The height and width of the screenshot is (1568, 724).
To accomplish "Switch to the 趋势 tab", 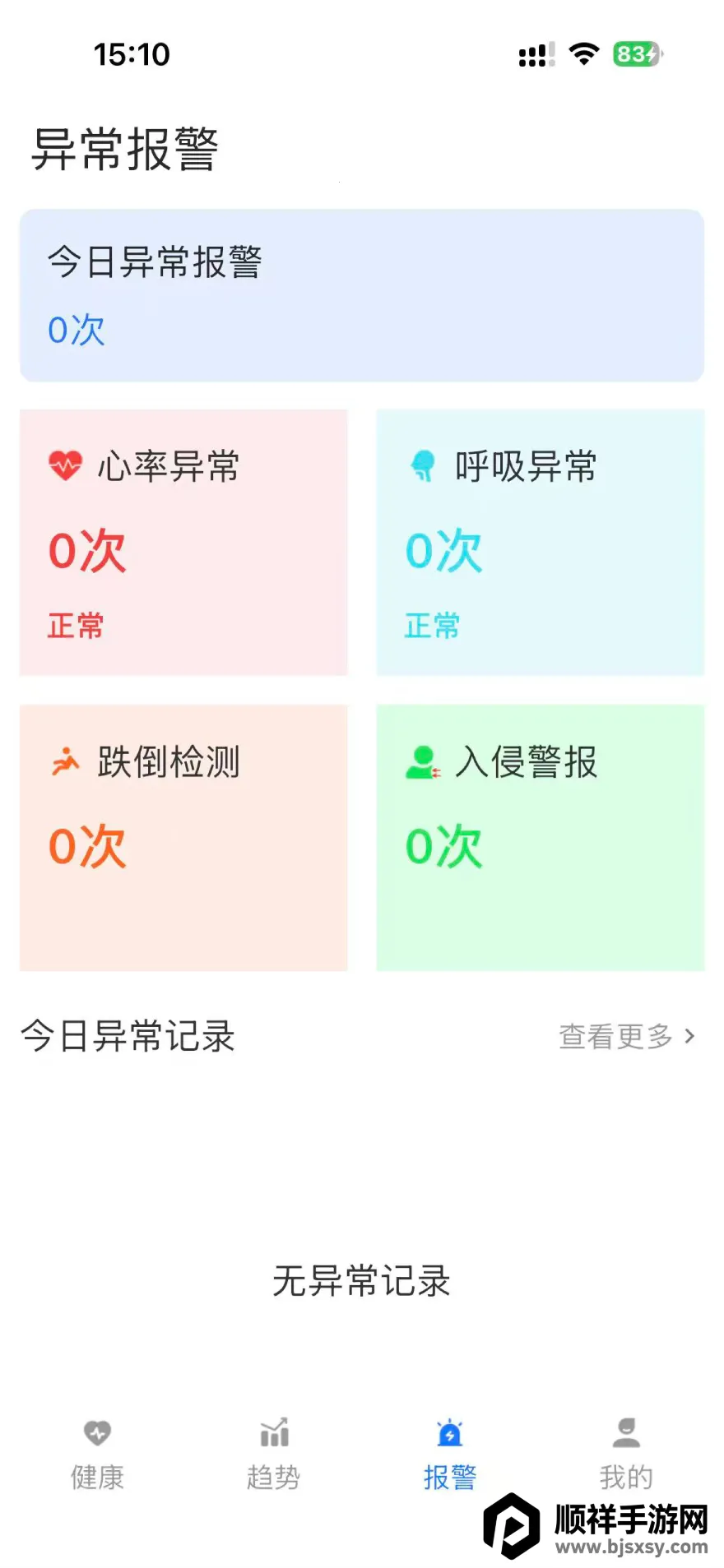I will click(273, 1454).
